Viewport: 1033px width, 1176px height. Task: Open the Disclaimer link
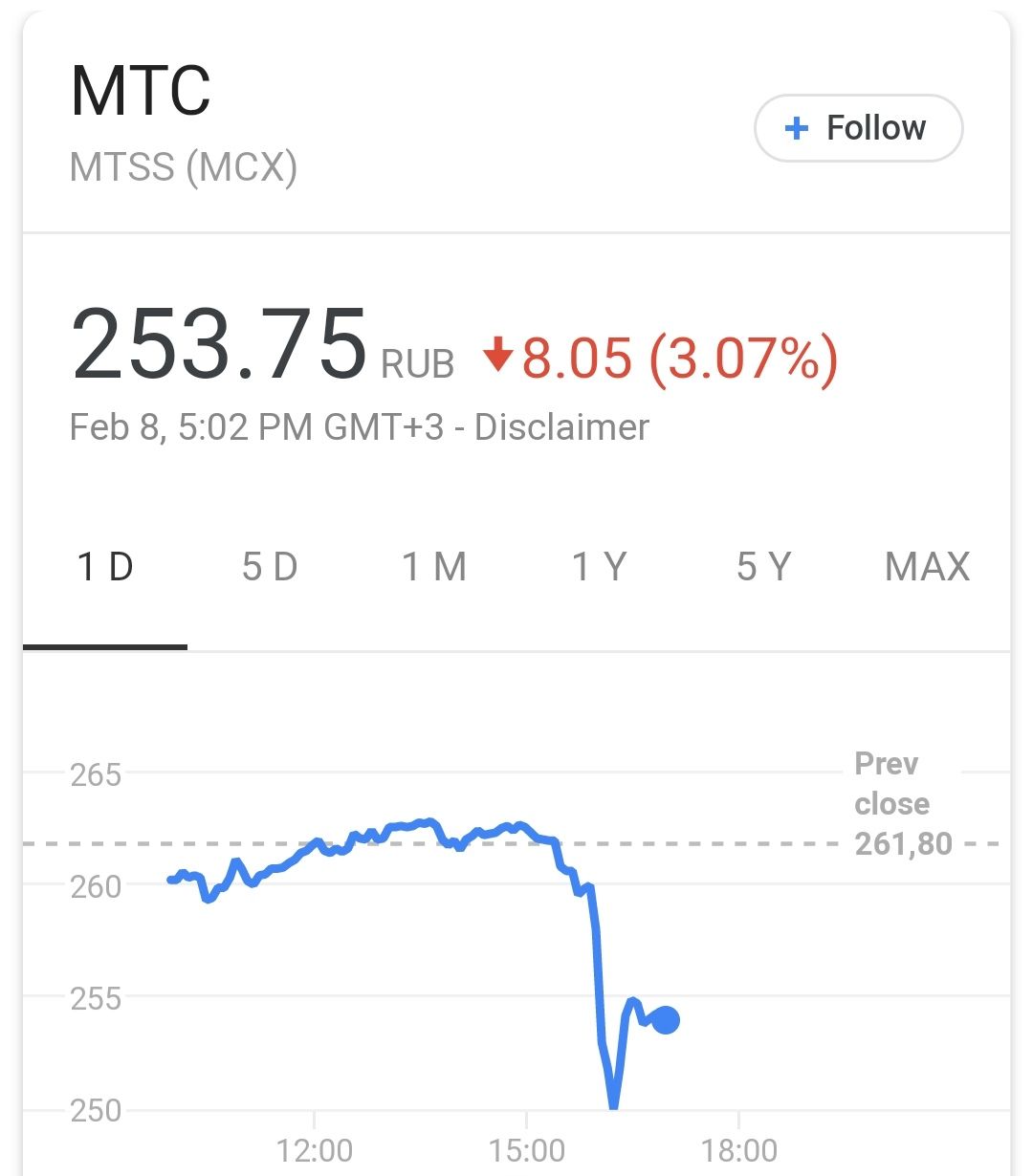point(561,426)
